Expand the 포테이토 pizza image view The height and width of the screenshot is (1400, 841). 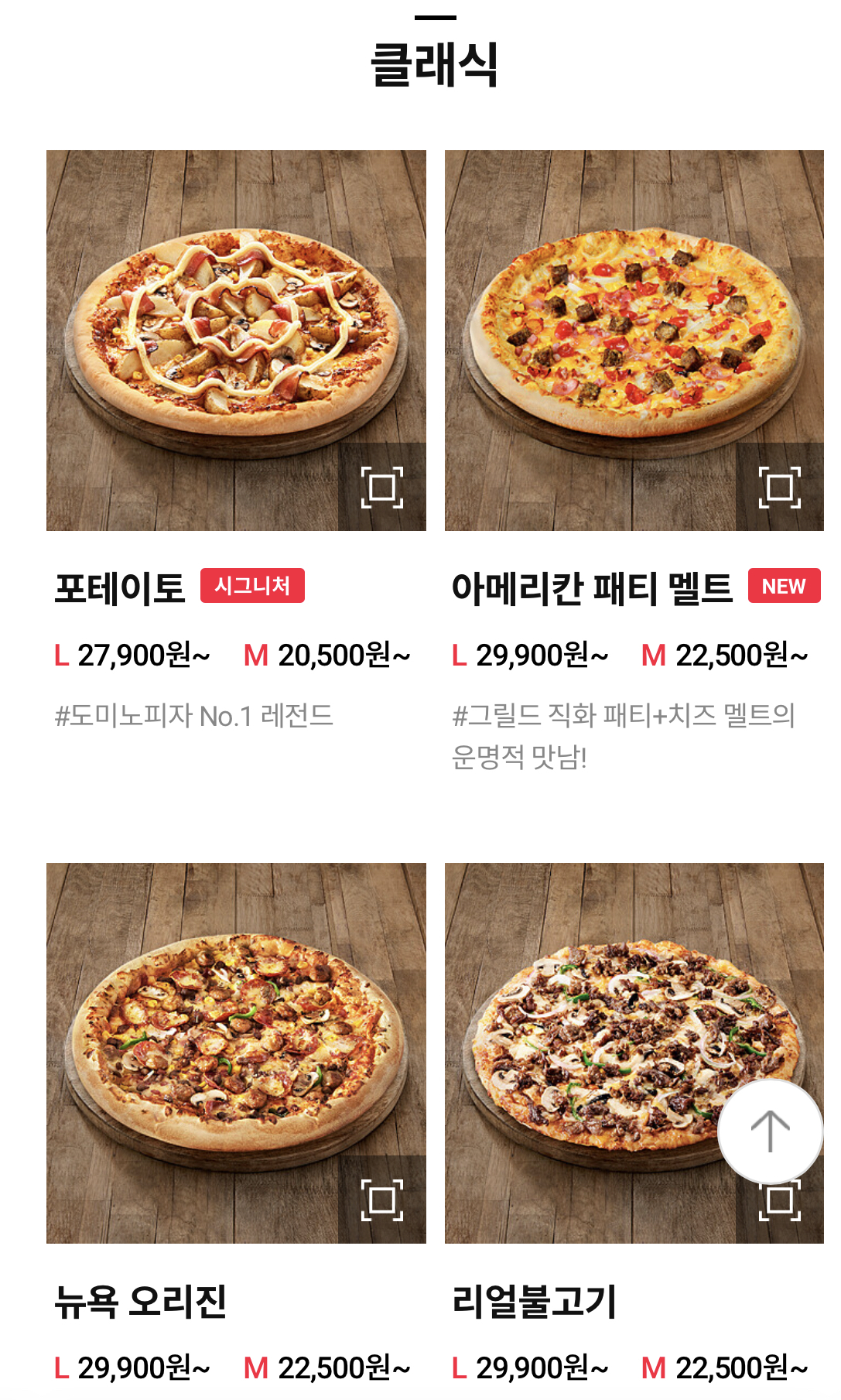point(382,488)
